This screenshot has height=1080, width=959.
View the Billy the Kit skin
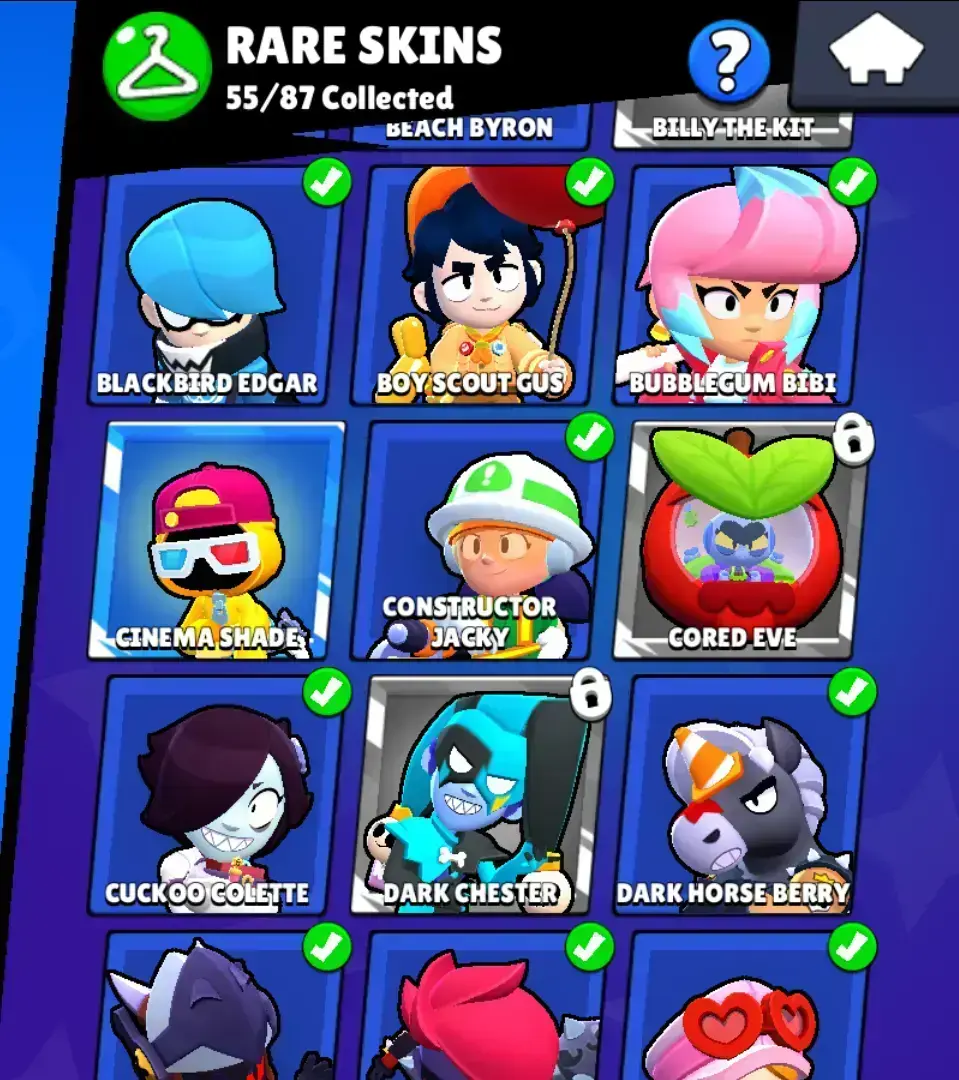[732, 130]
